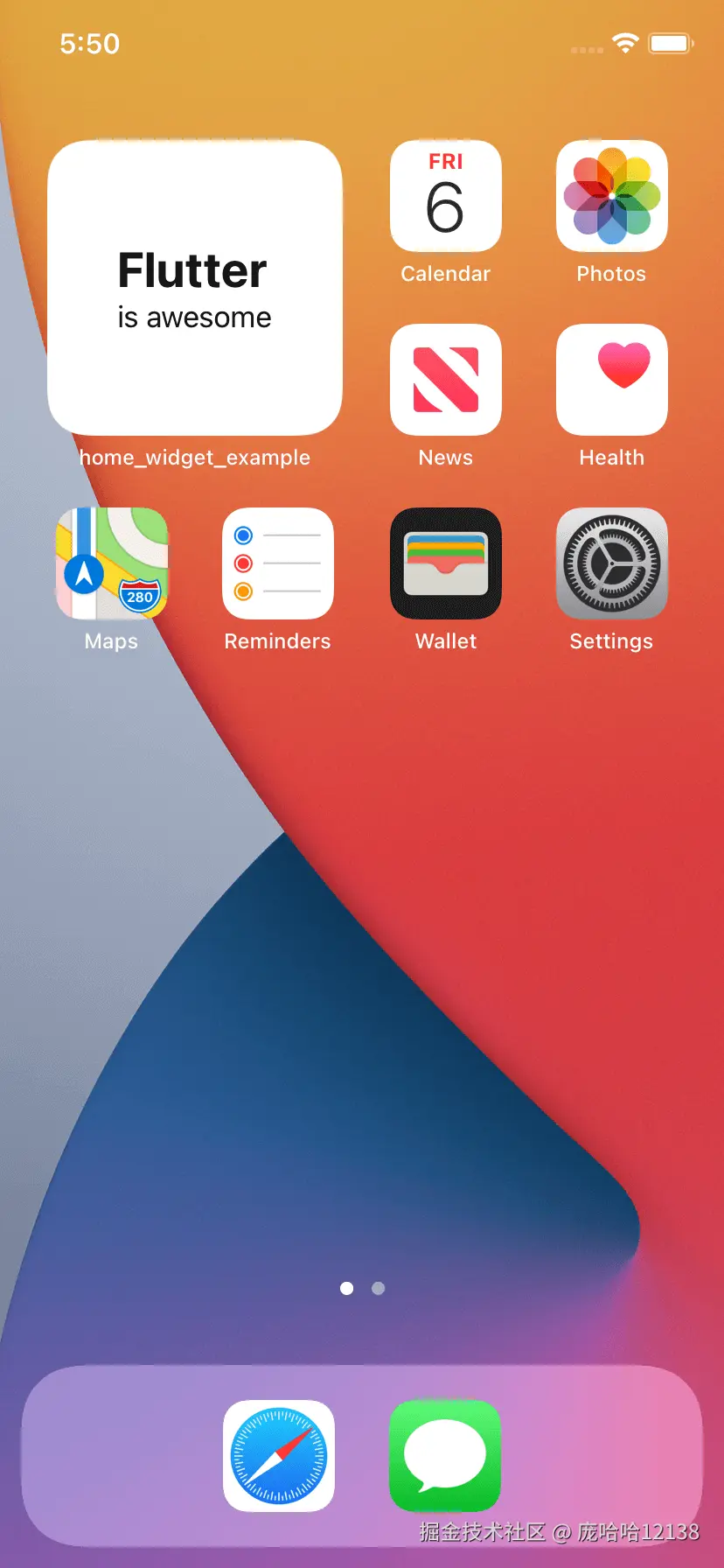Launch Safari from the dock
Screen dimensions: 724x1568
pyautogui.click(x=278, y=1456)
